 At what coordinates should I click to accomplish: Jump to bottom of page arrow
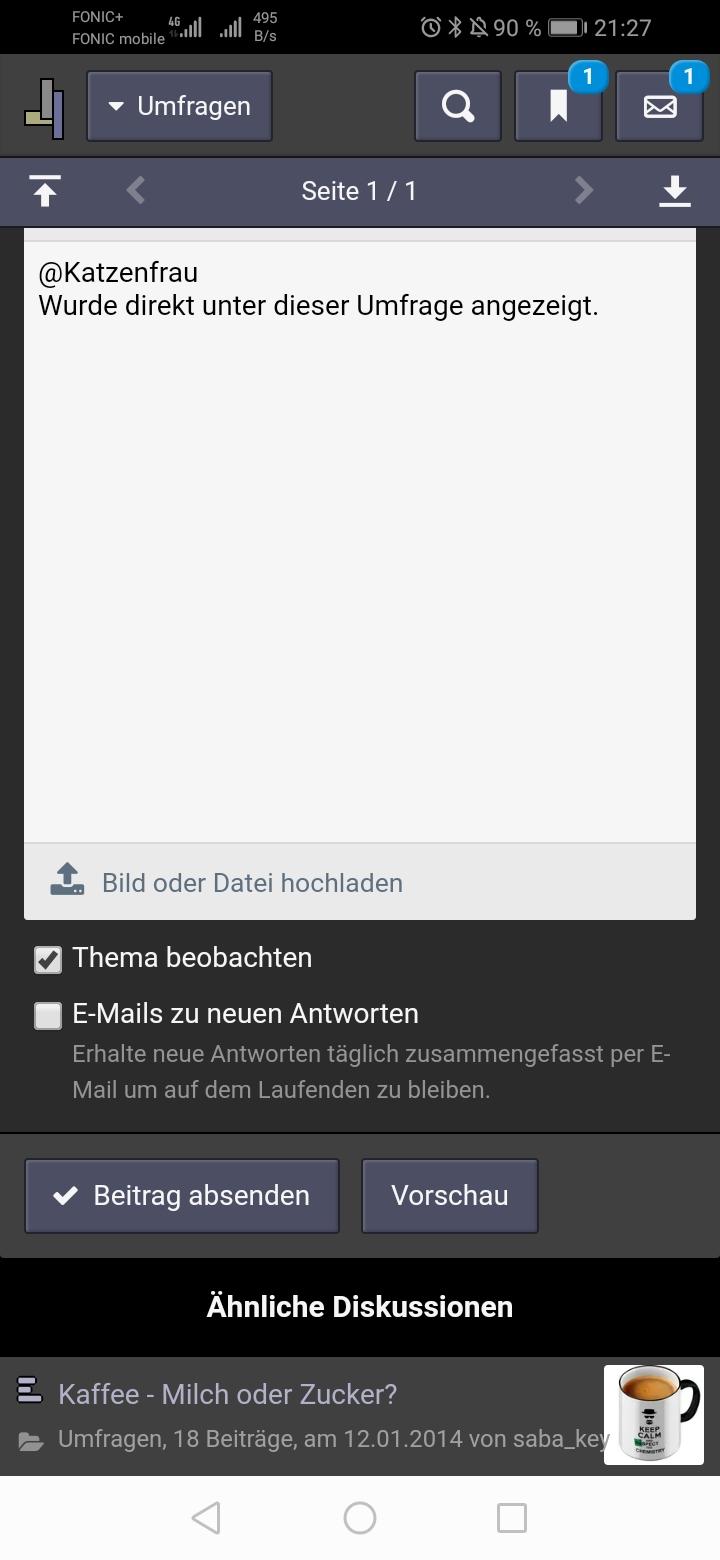click(675, 190)
